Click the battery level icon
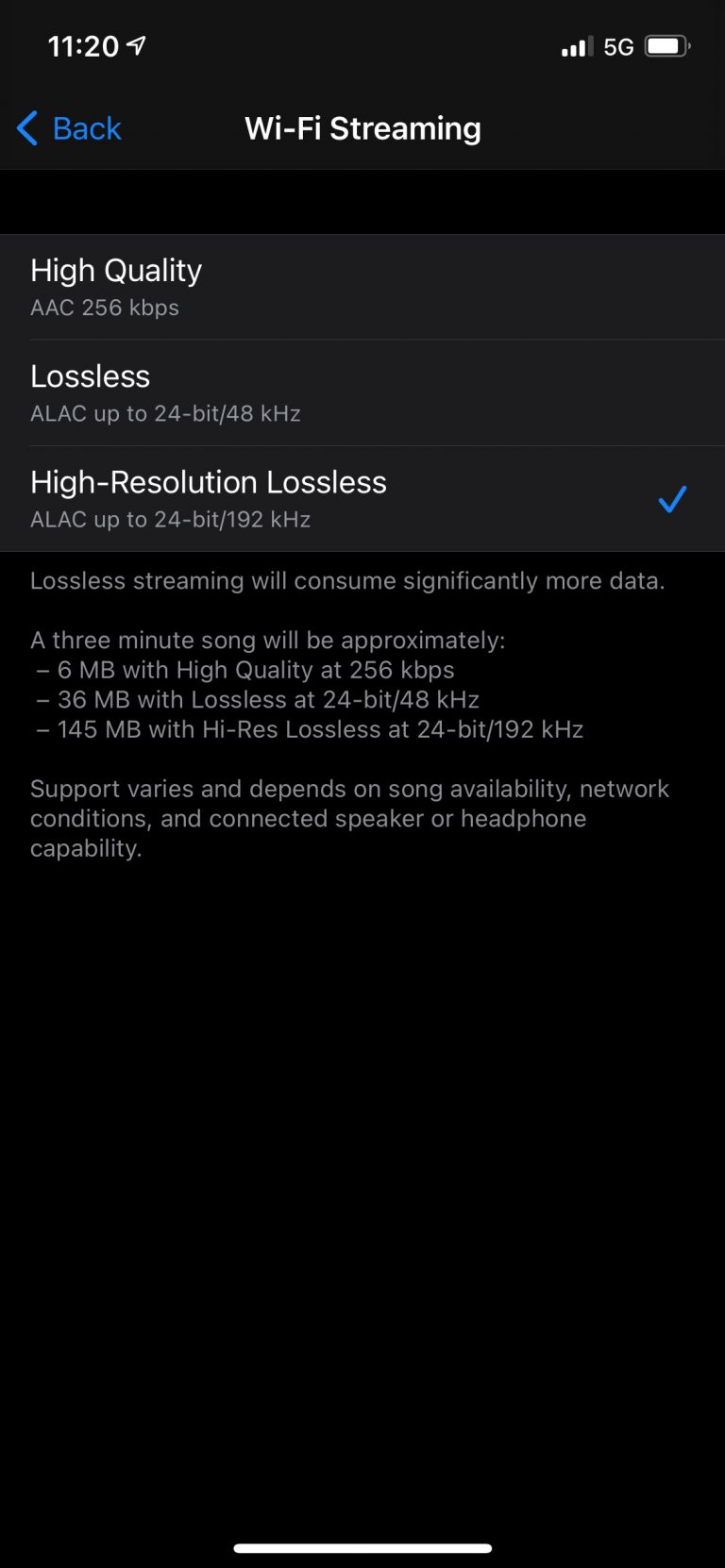This screenshot has width=725, height=1568. click(x=666, y=44)
